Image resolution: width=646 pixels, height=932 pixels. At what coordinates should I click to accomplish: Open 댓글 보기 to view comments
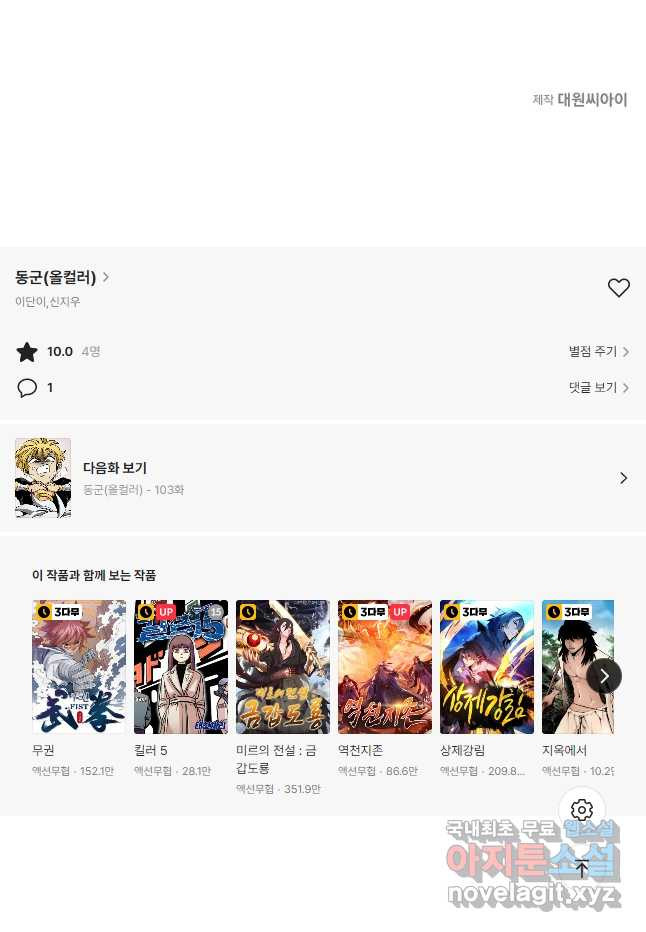click(x=598, y=387)
